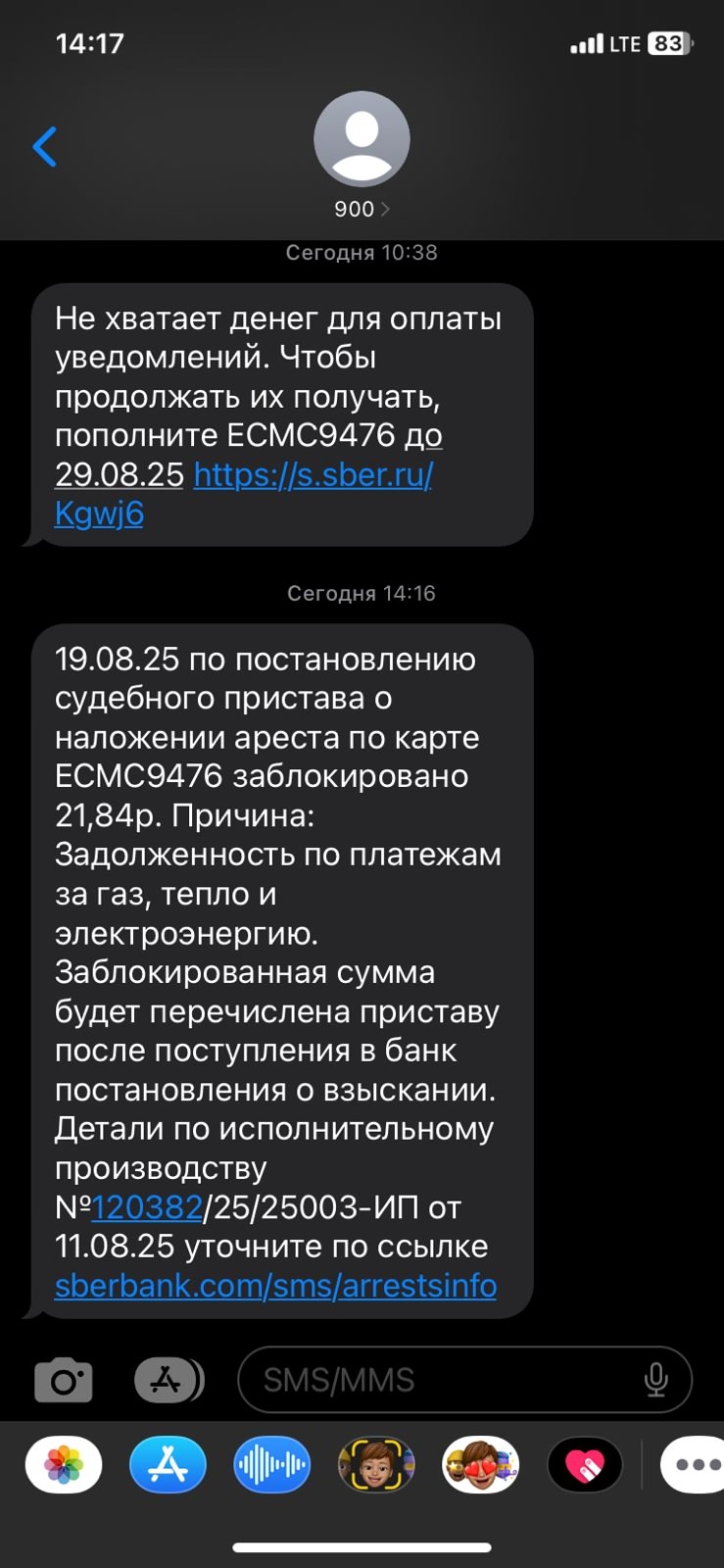Image resolution: width=724 pixels, height=1568 pixels.
Task: Show more iMessage apps
Action: [694, 1465]
